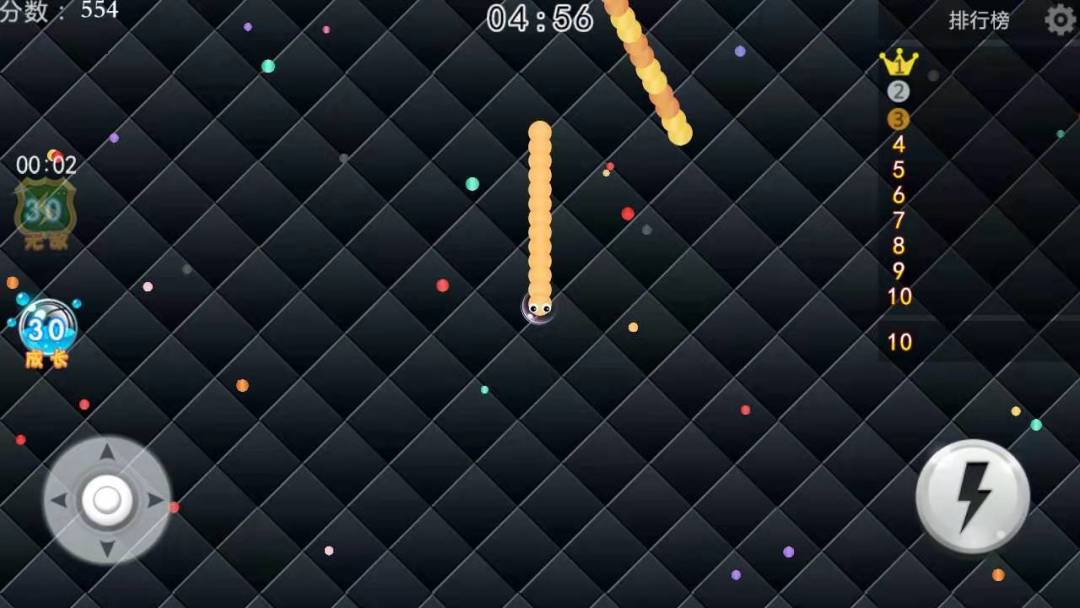Viewport: 1080px width, 608px height.
Task: Open the settings gear
Action: [x=1060, y=20]
